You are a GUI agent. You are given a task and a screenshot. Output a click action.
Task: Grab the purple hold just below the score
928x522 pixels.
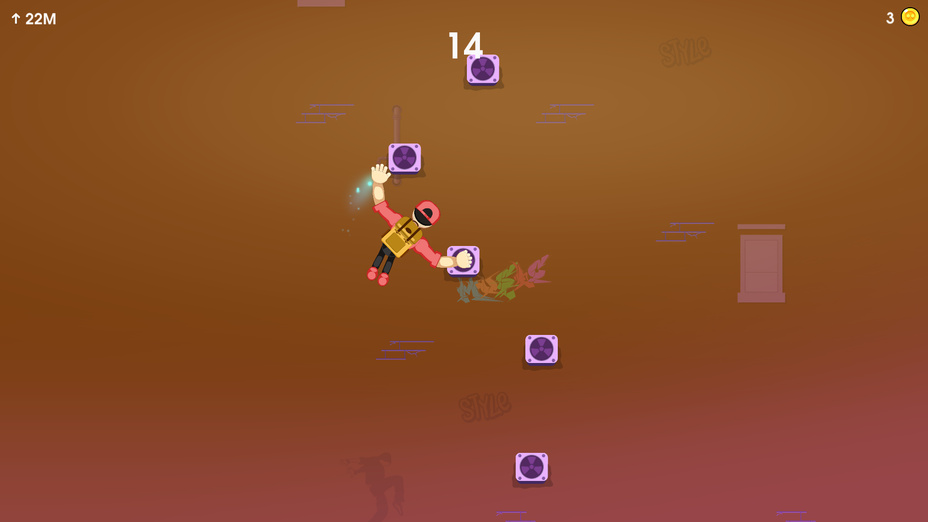[x=483, y=69]
